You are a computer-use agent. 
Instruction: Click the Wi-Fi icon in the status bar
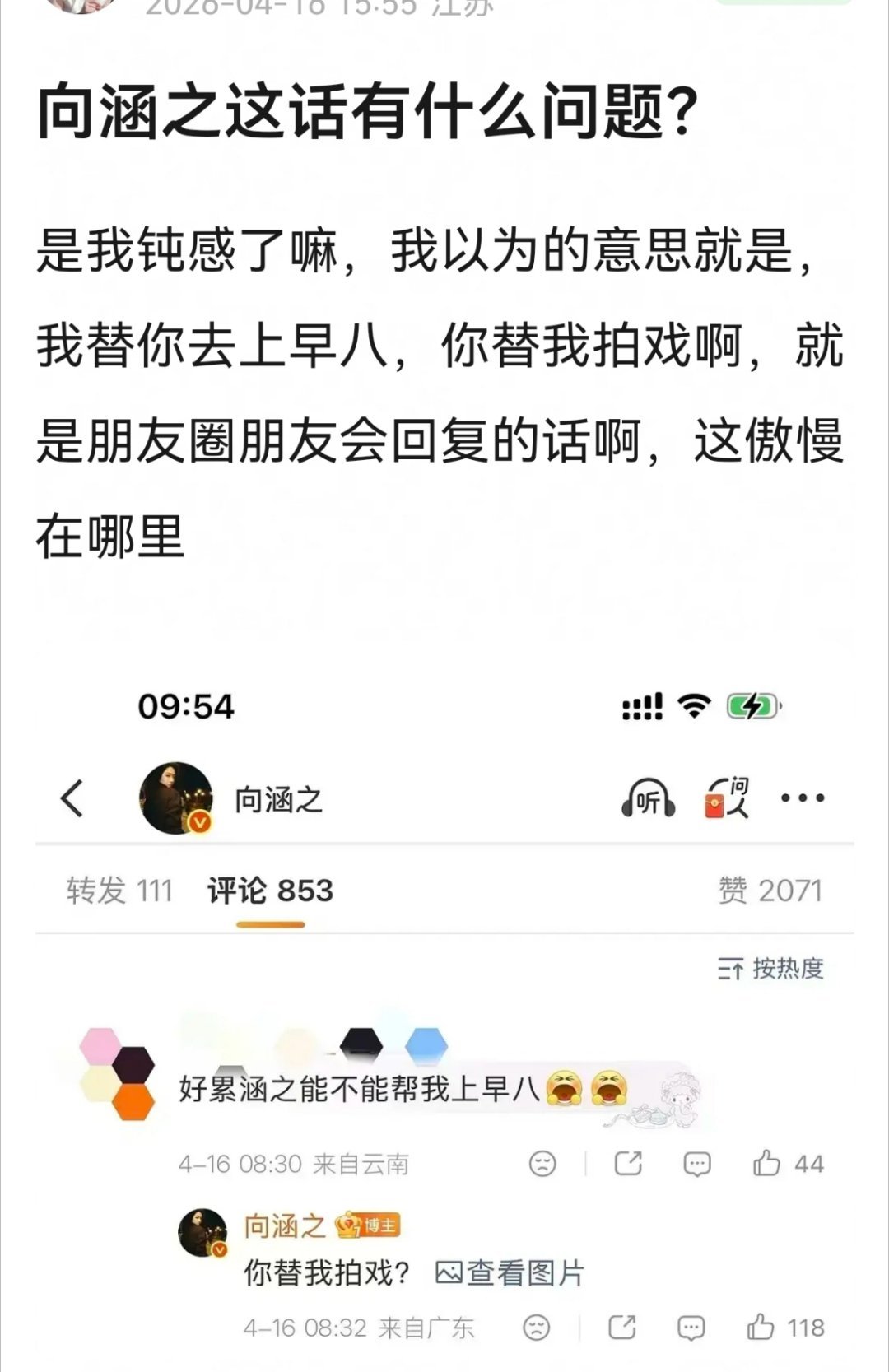click(x=693, y=705)
